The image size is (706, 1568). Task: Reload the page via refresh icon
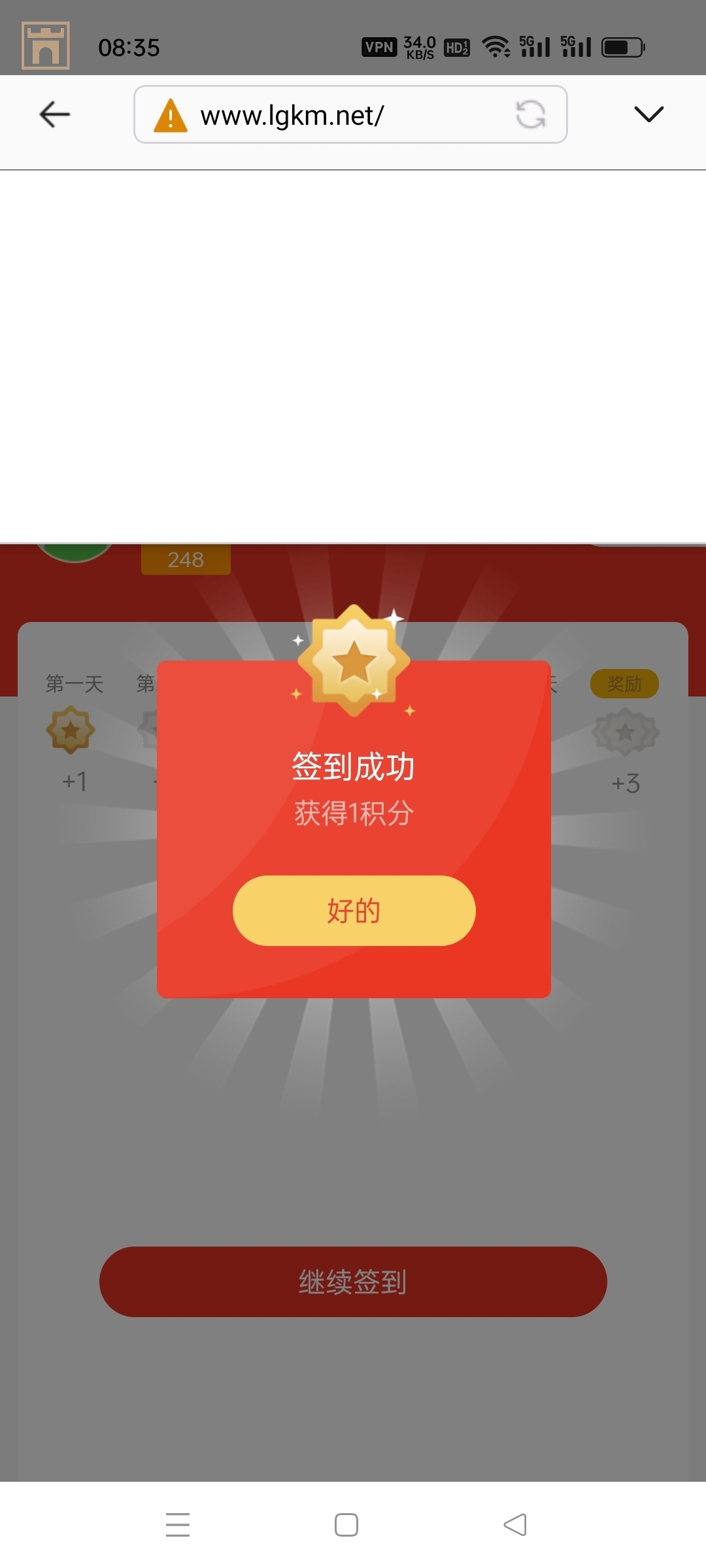click(530, 114)
